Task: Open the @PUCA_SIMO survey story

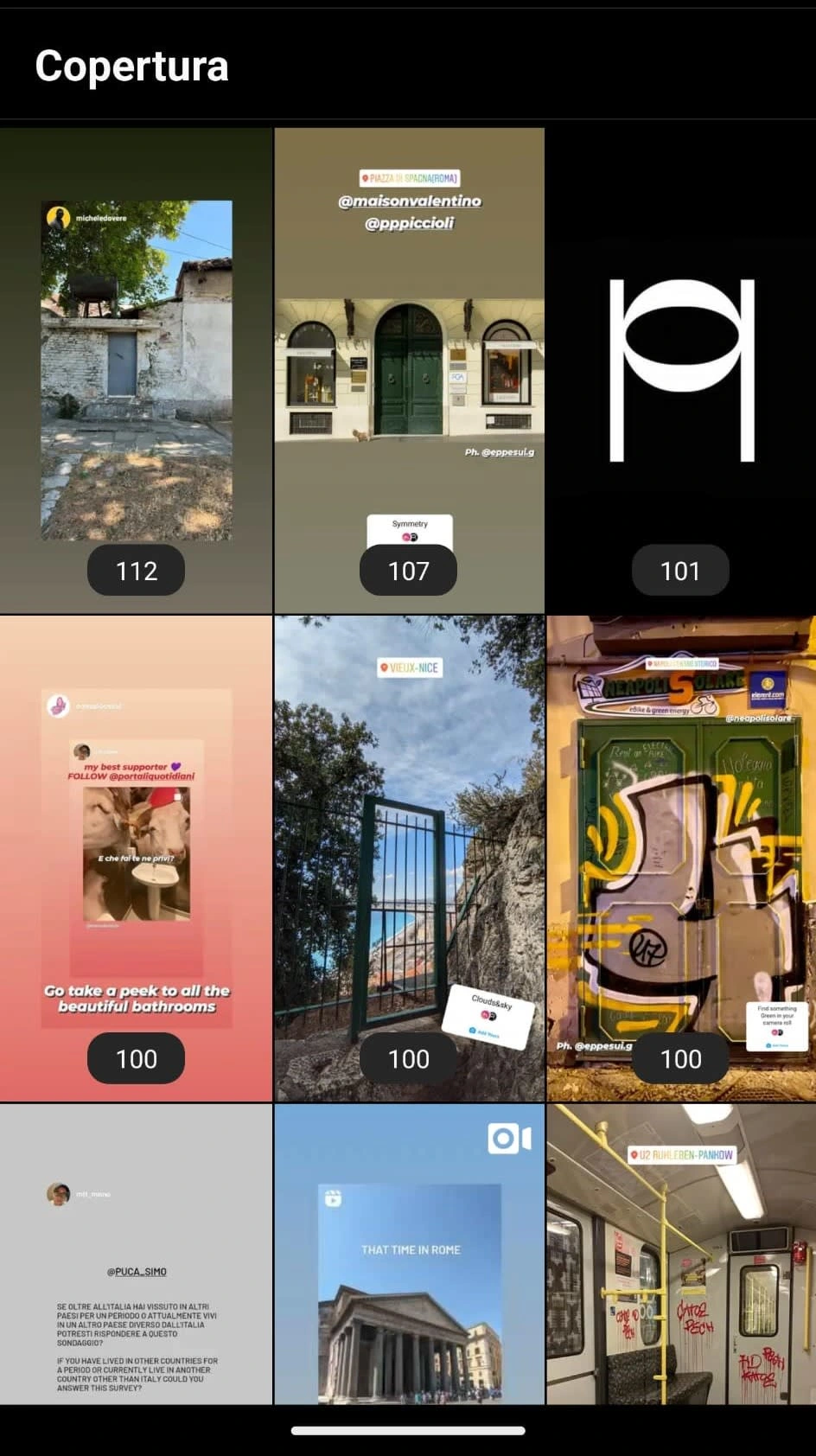Action: click(x=136, y=1254)
